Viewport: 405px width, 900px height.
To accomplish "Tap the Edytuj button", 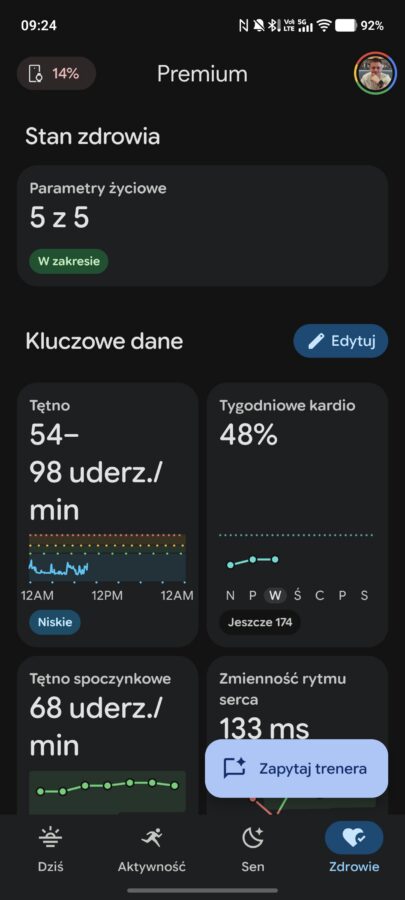I will 341,341.
